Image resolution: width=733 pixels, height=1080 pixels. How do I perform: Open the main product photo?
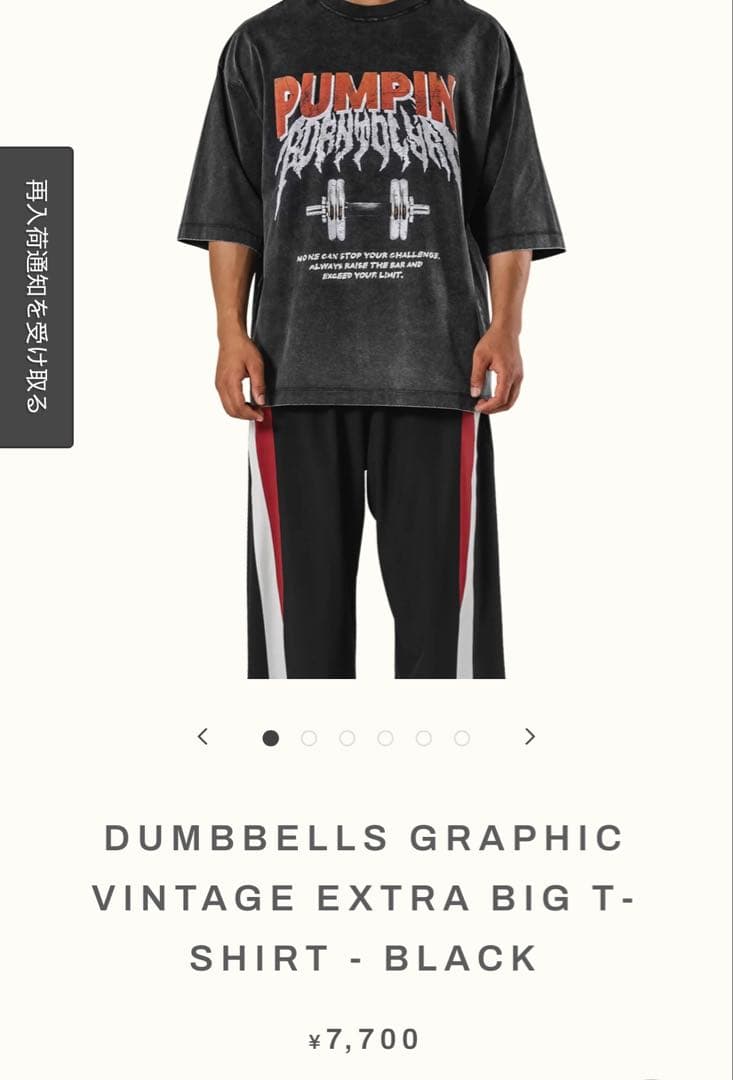(372, 340)
